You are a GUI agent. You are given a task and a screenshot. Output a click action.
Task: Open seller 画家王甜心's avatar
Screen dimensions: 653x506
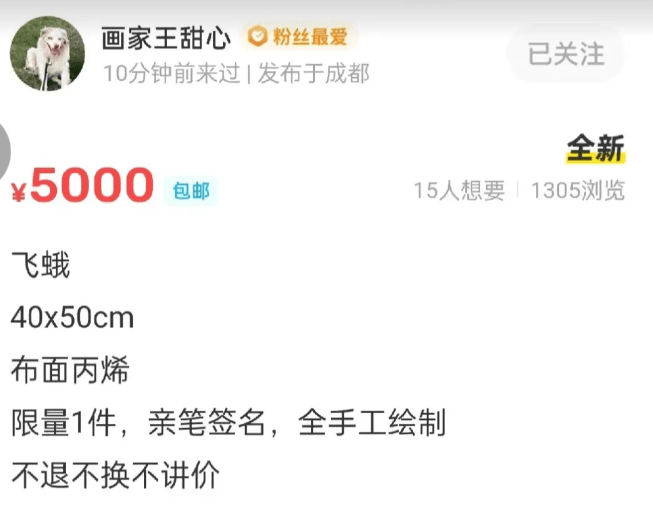(47, 53)
